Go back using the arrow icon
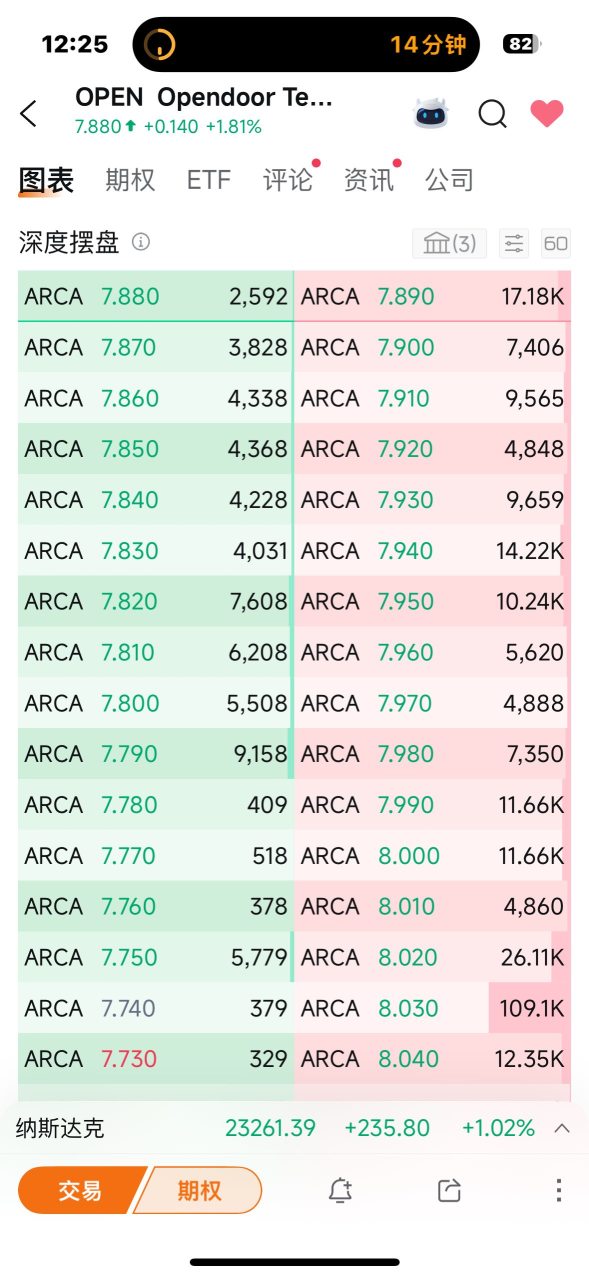The height and width of the screenshot is (1278, 589). pos(29,114)
